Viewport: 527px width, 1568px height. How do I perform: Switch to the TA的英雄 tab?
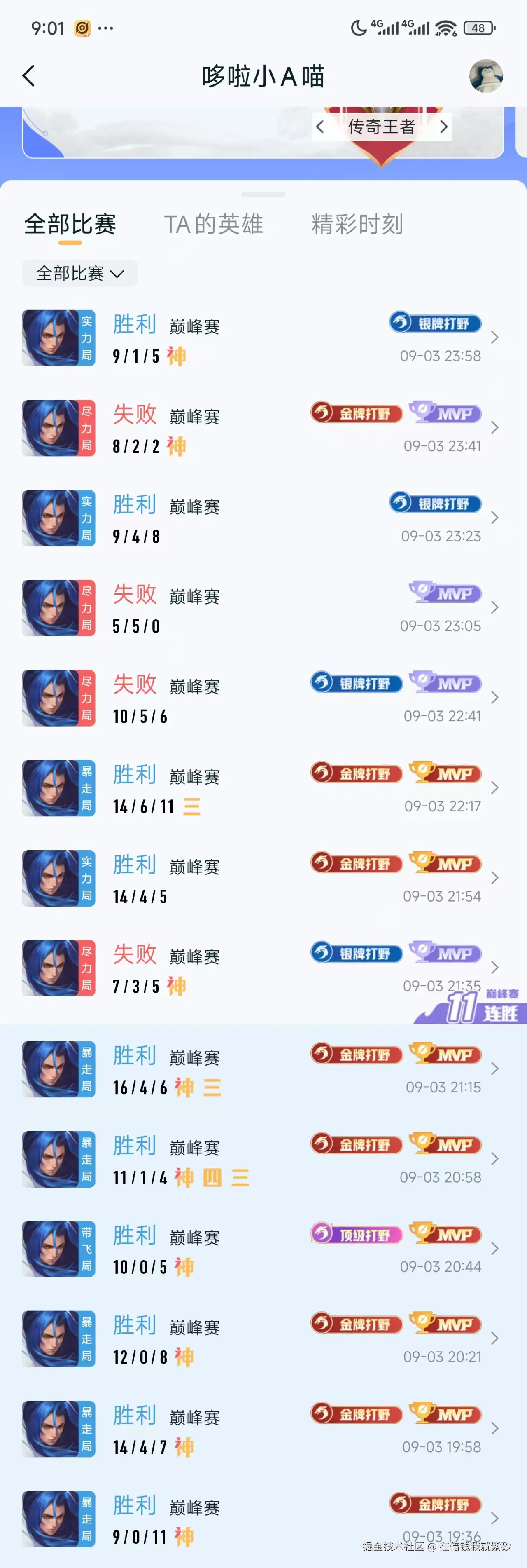point(213,225)
